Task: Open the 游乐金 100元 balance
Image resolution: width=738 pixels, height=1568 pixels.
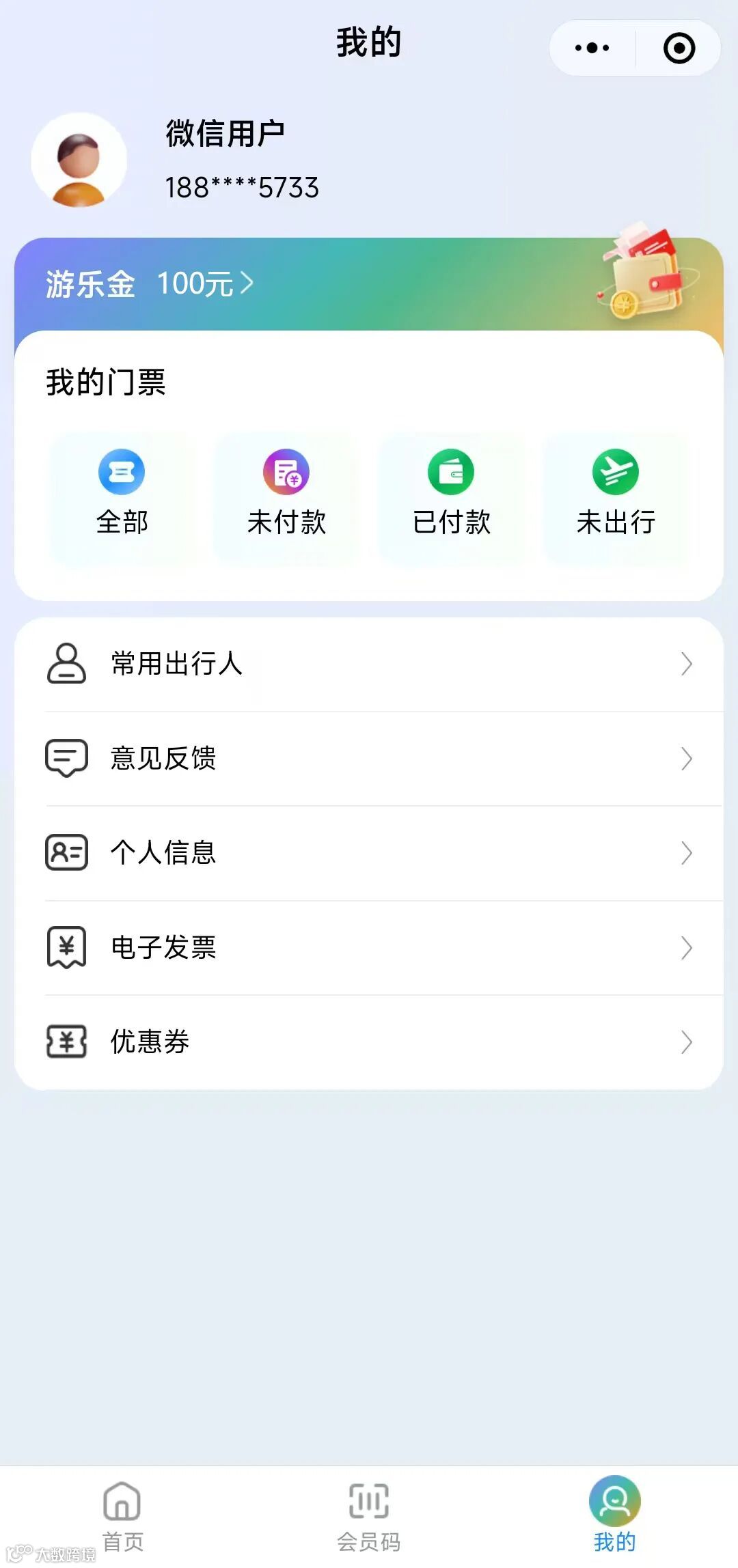Action: click(150, 283)
